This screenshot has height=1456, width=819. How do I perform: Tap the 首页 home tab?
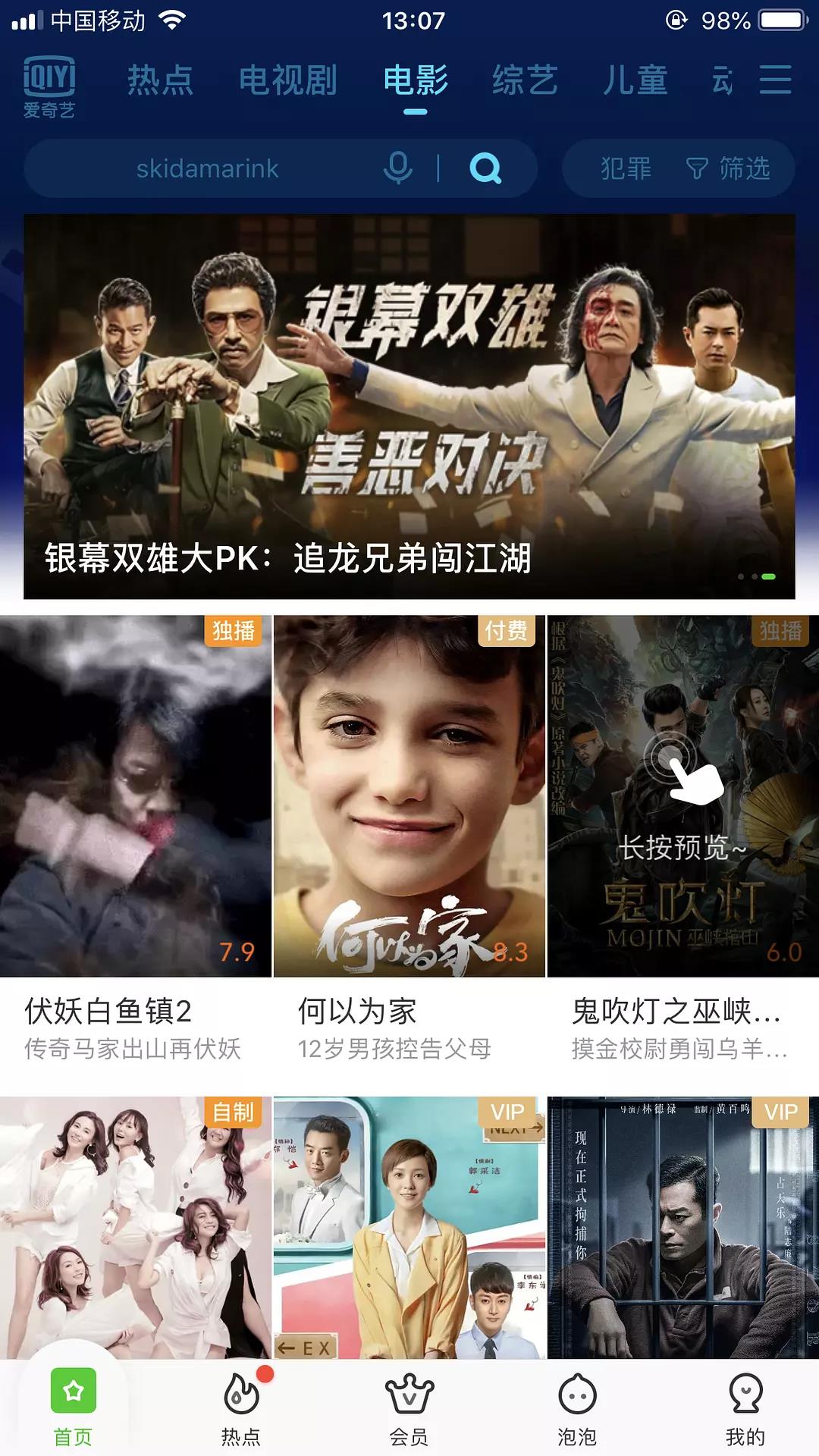tap(74, 1409)
